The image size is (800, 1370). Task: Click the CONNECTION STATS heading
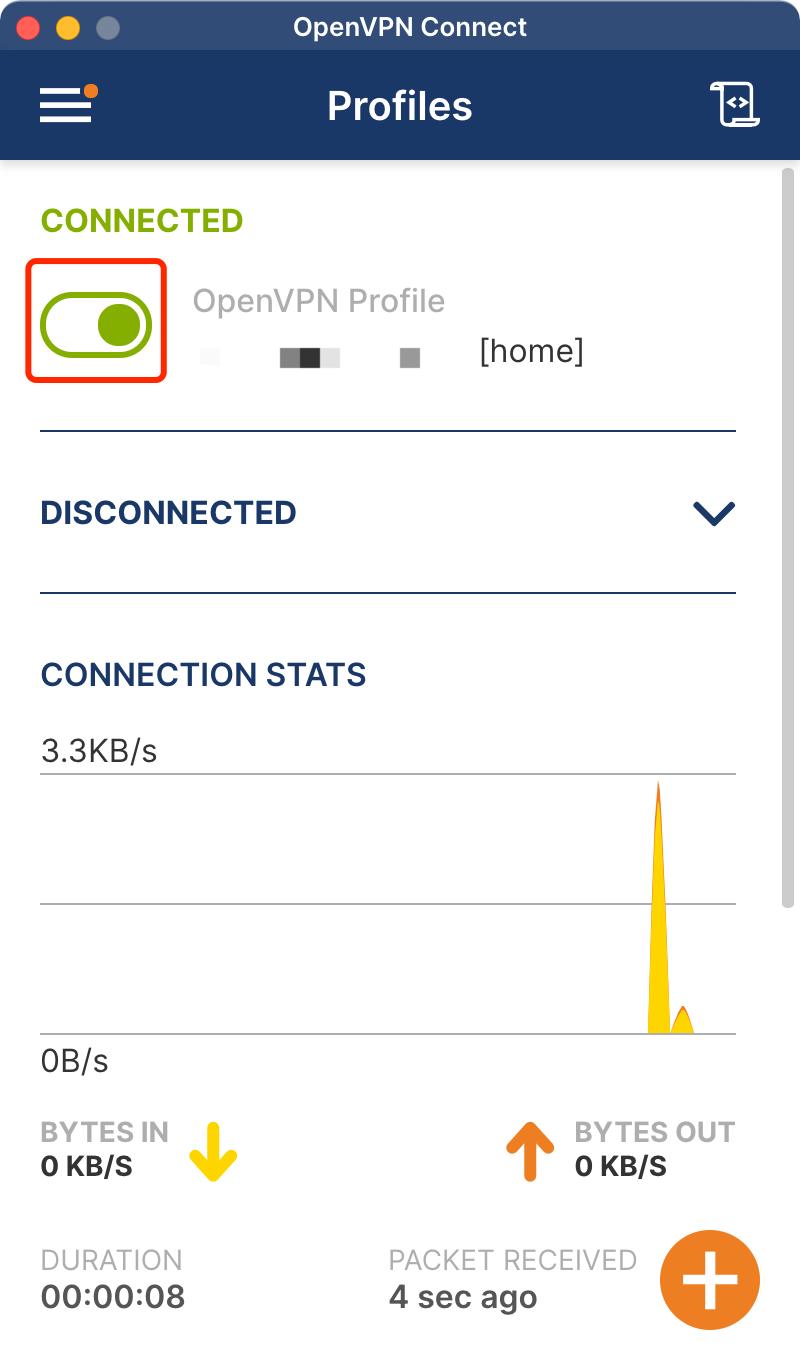[203, 675]
